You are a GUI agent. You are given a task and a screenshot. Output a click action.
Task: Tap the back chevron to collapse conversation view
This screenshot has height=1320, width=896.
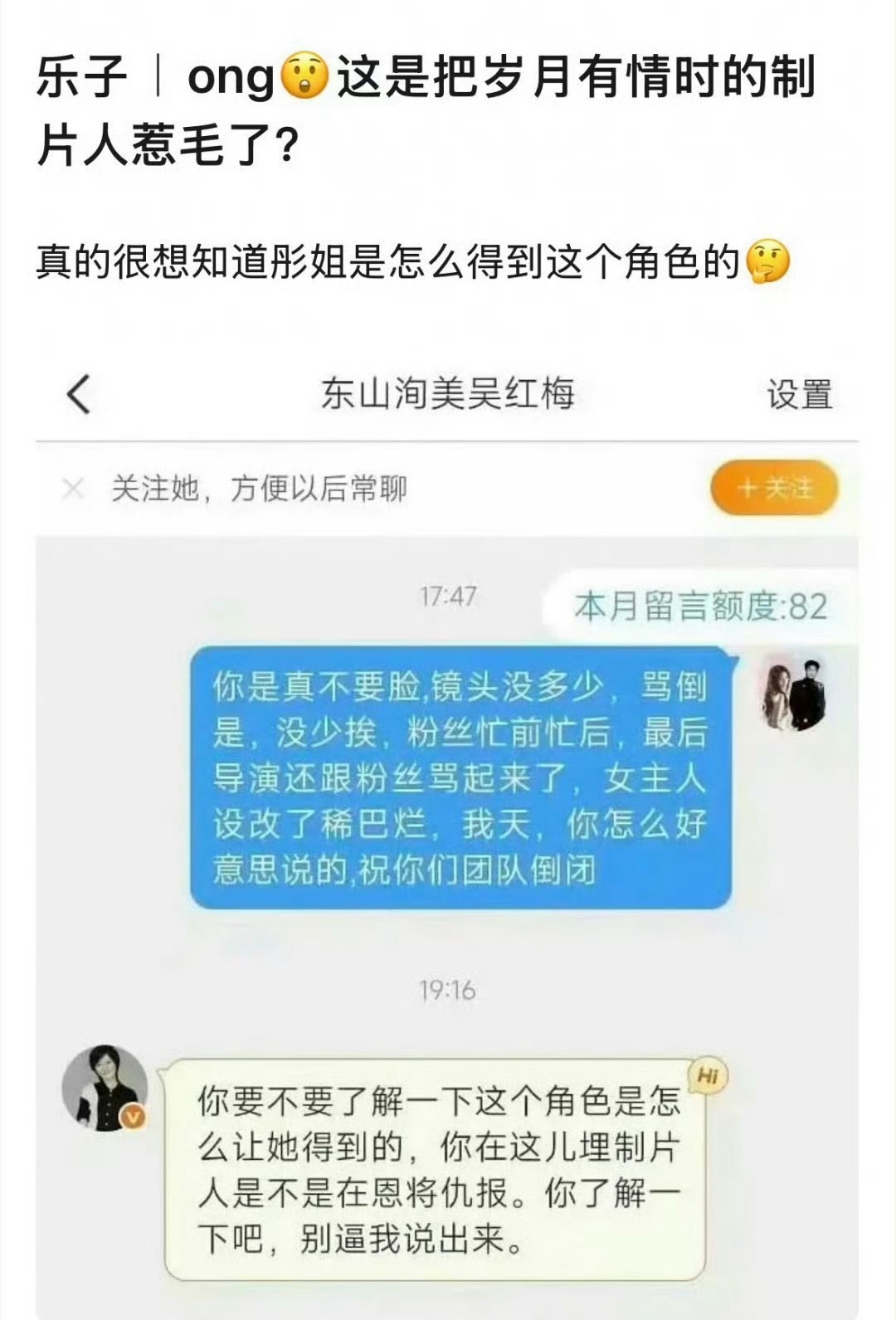tap(75, 397)
